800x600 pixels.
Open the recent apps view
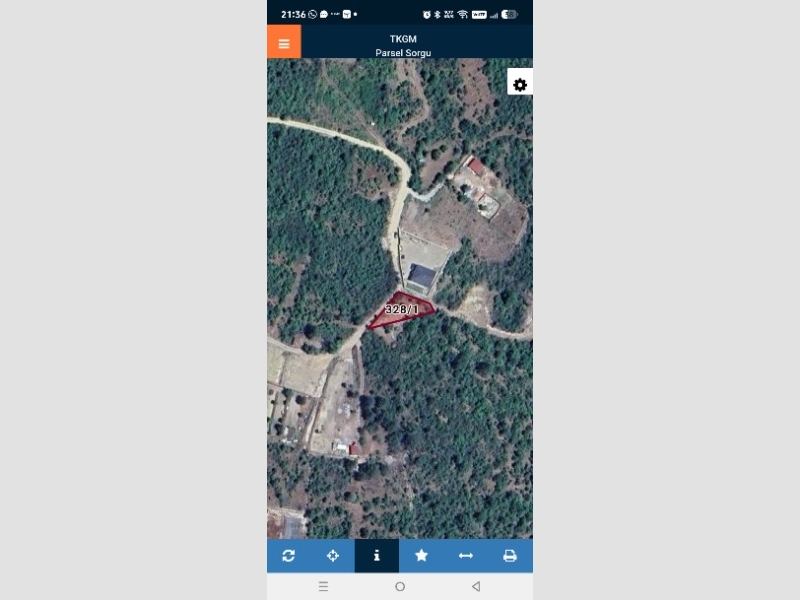[323, 586]
